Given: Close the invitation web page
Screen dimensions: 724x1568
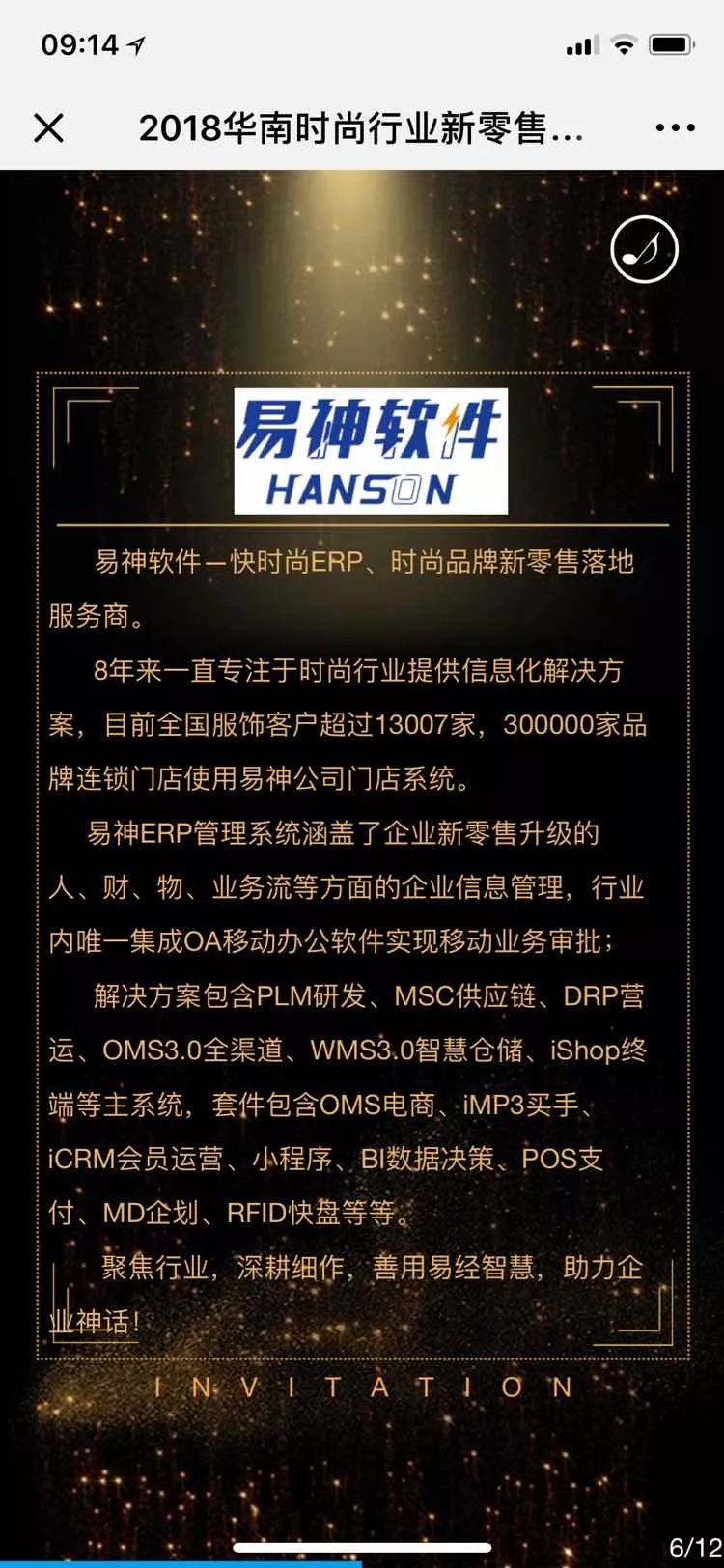Looking at the screenshot, I should click(48, 127).
